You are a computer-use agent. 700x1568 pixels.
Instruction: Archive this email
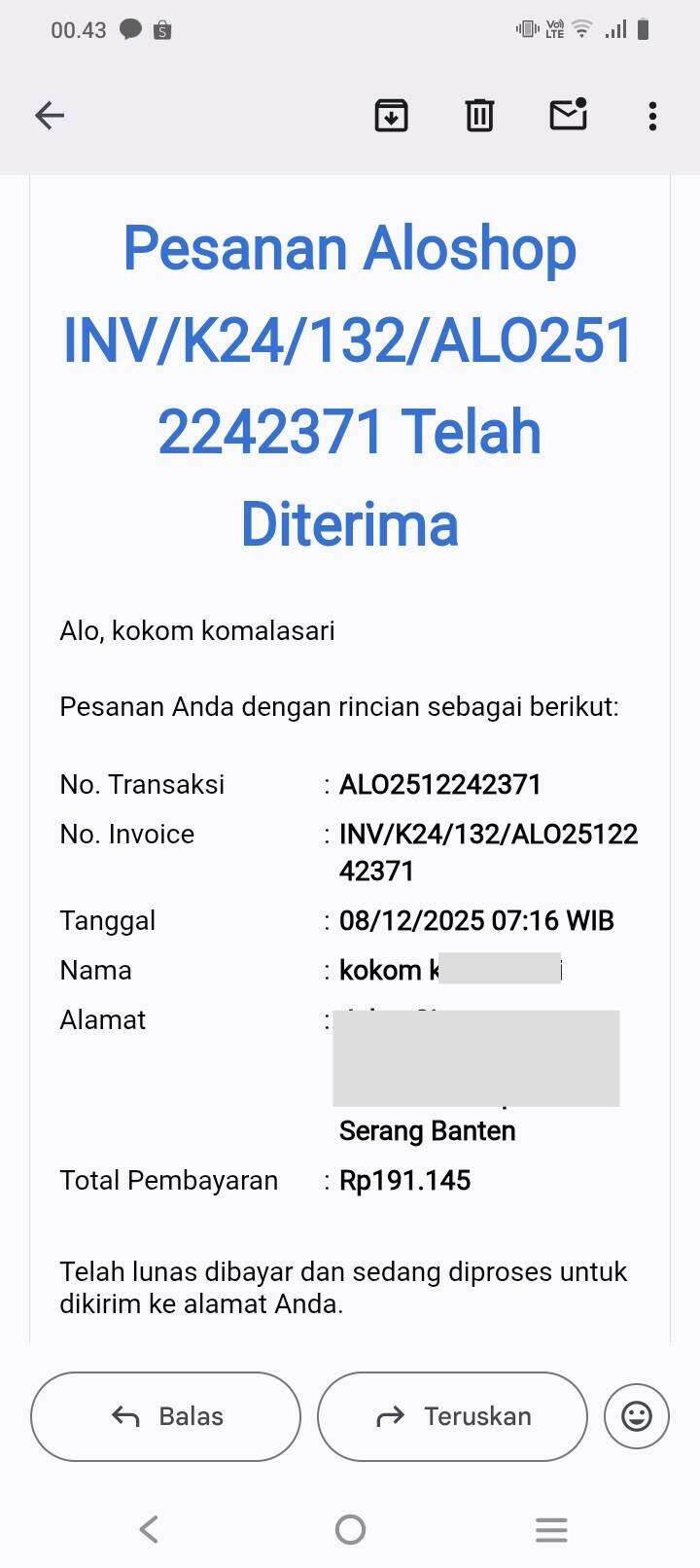pyautogui.click(x=391, y=116)
